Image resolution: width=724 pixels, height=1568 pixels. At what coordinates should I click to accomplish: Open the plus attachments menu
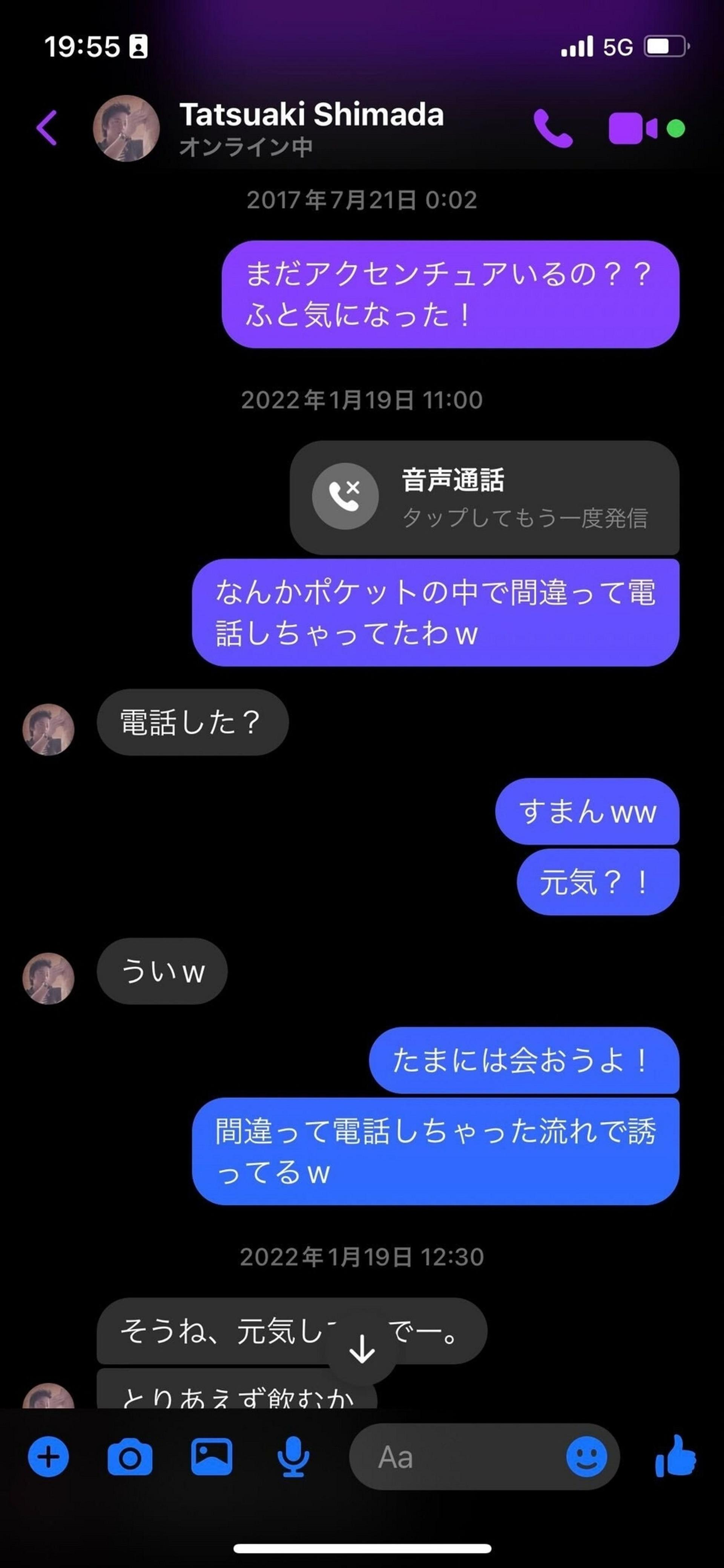coord(49,1457)
